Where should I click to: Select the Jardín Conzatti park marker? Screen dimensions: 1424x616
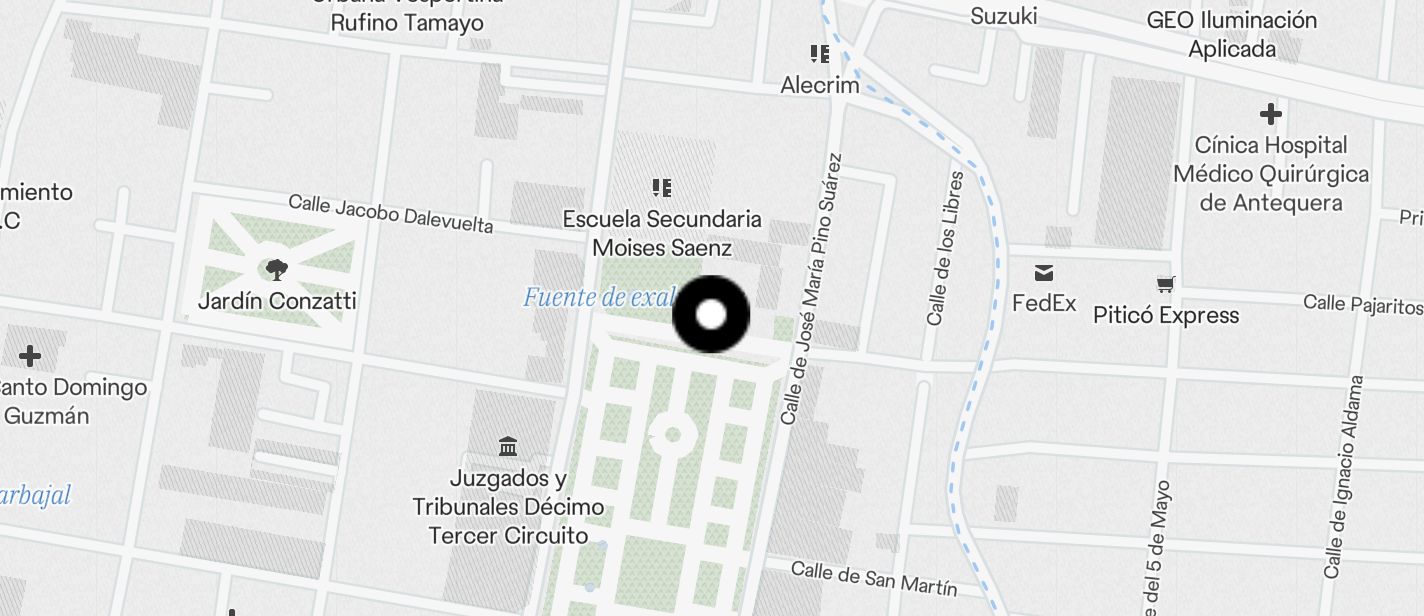click(276, 269)
